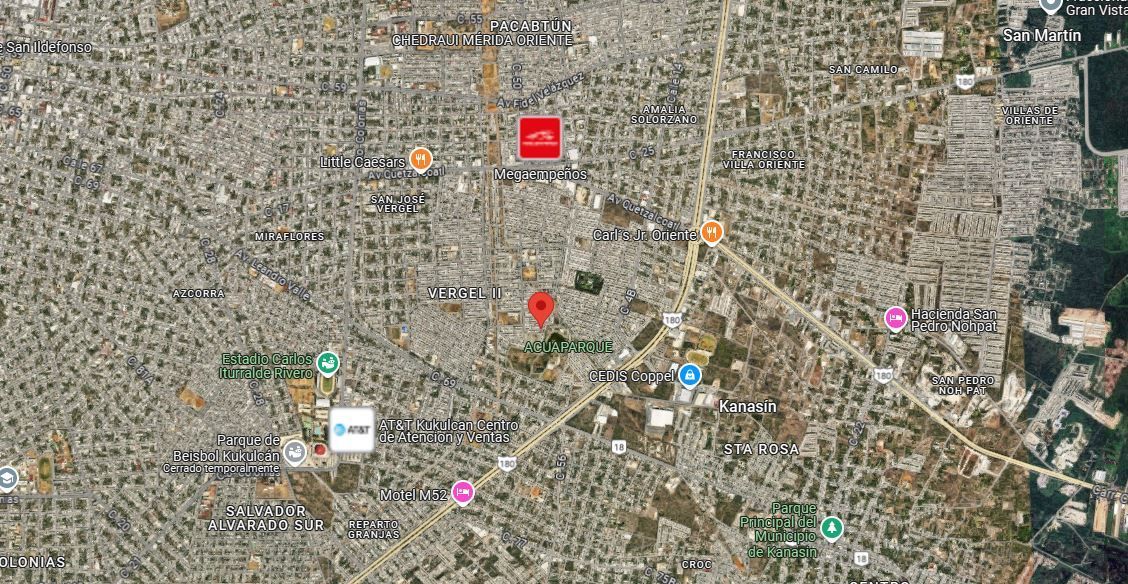1128x584 pixels.
Task: Open the Megaempeños map marker
Action: click(540, 137)
